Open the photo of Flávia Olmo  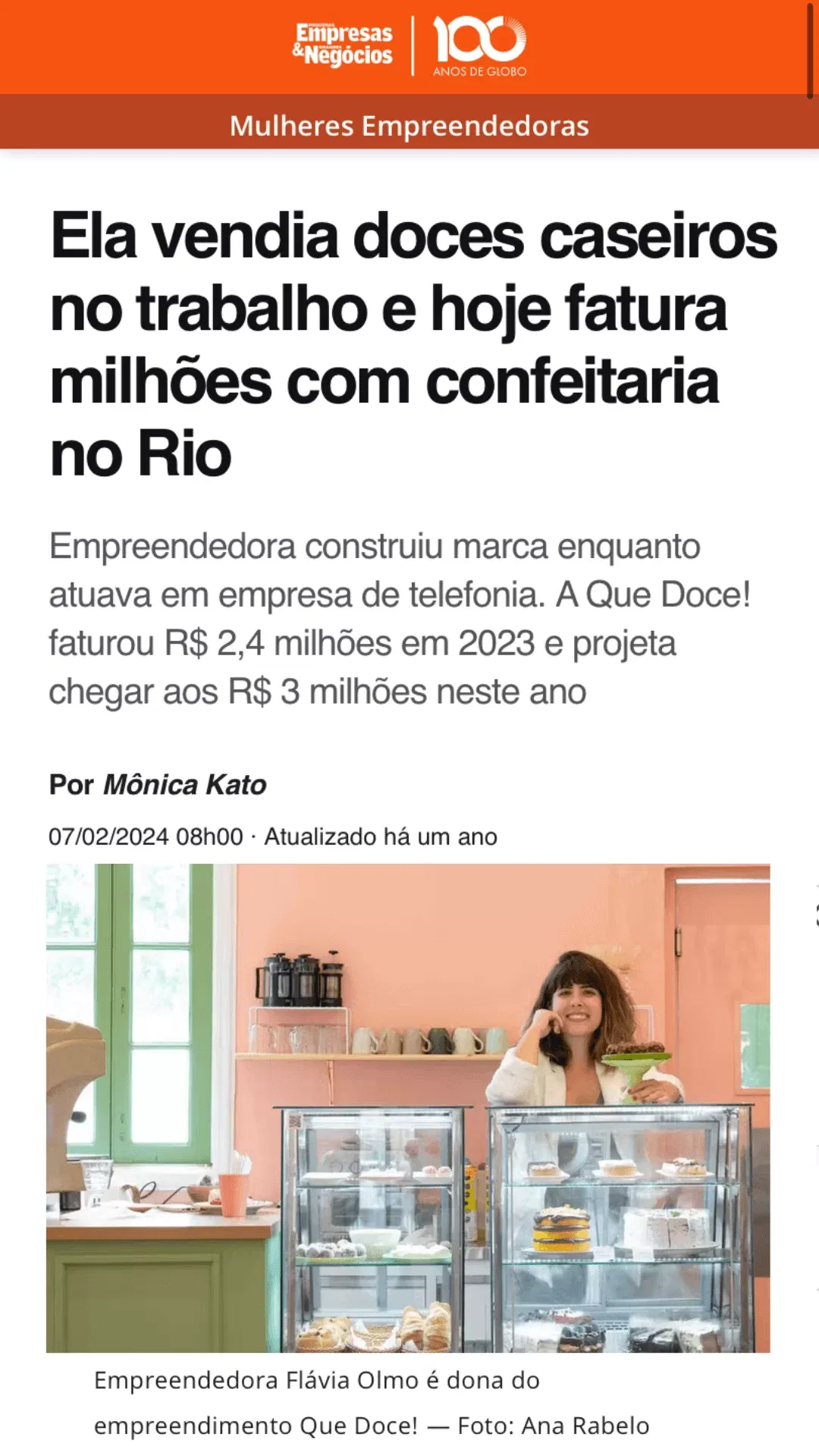point(408,1108)
